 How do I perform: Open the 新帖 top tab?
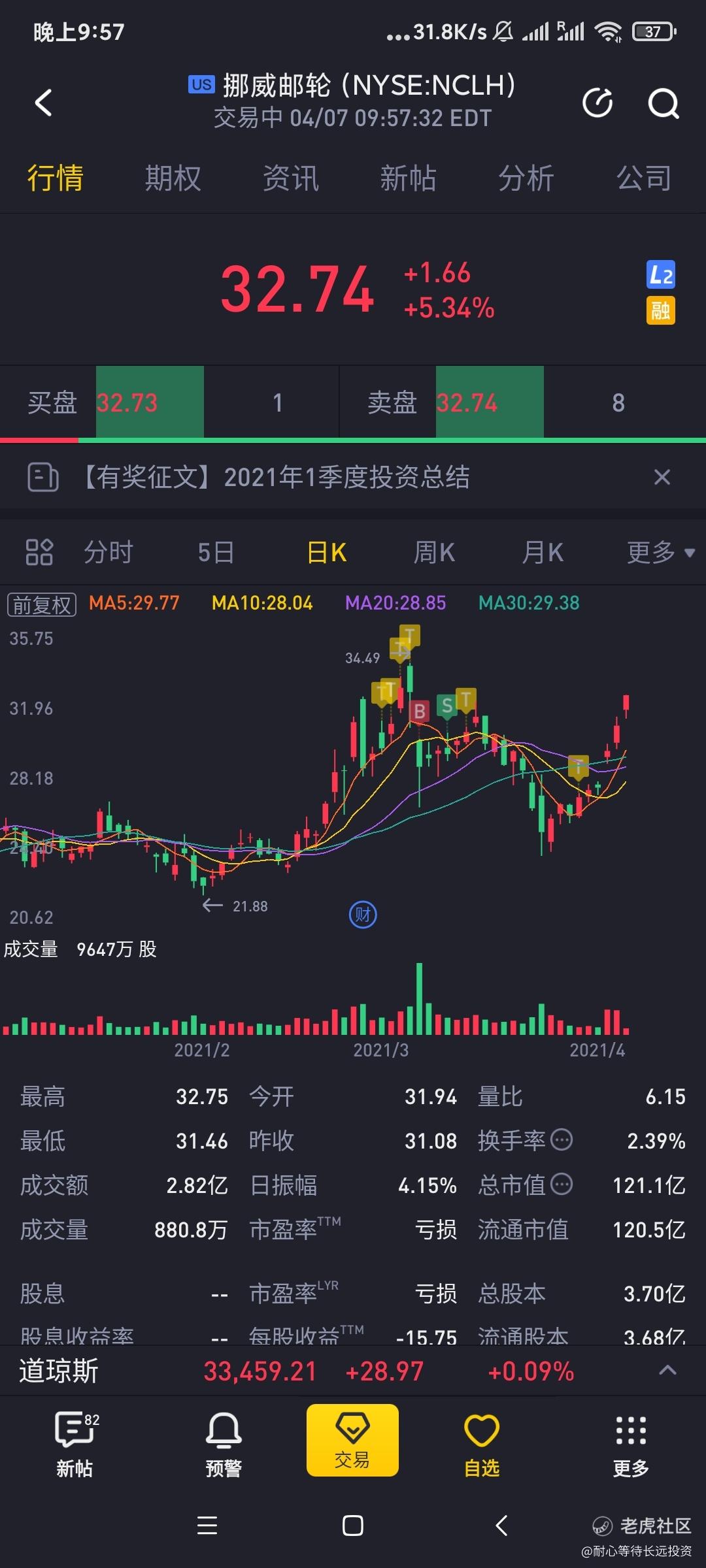pyautogui.click(x=409, y=178)
